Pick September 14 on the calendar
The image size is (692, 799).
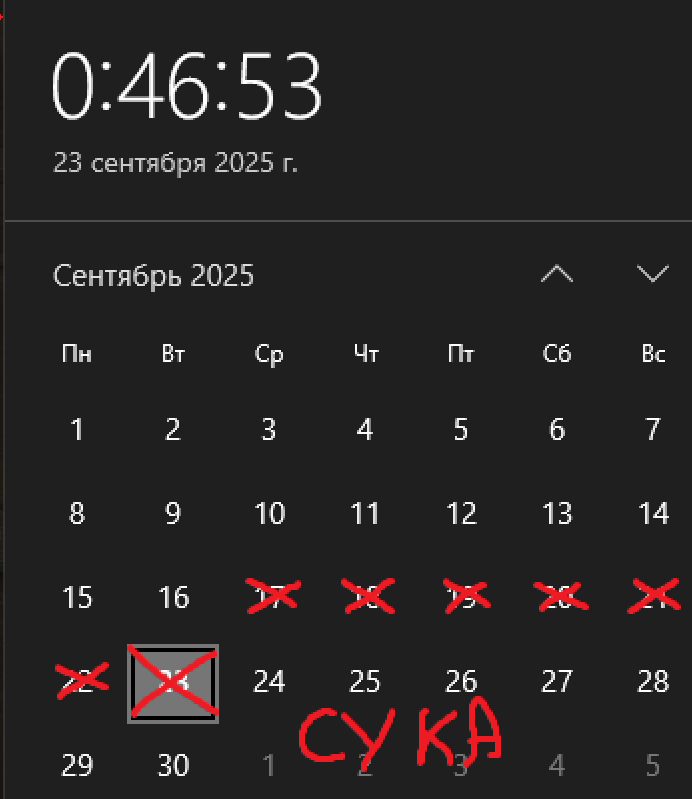[653, 514]
